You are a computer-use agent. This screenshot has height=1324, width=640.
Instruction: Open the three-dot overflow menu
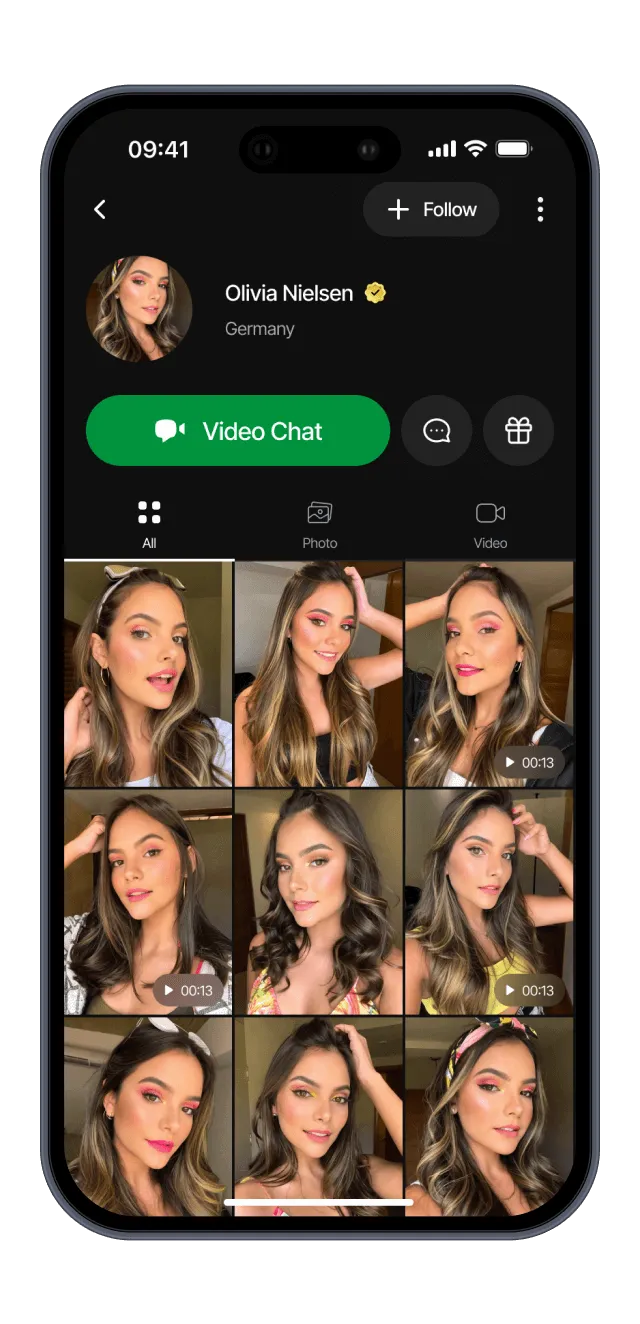(540, 209)
